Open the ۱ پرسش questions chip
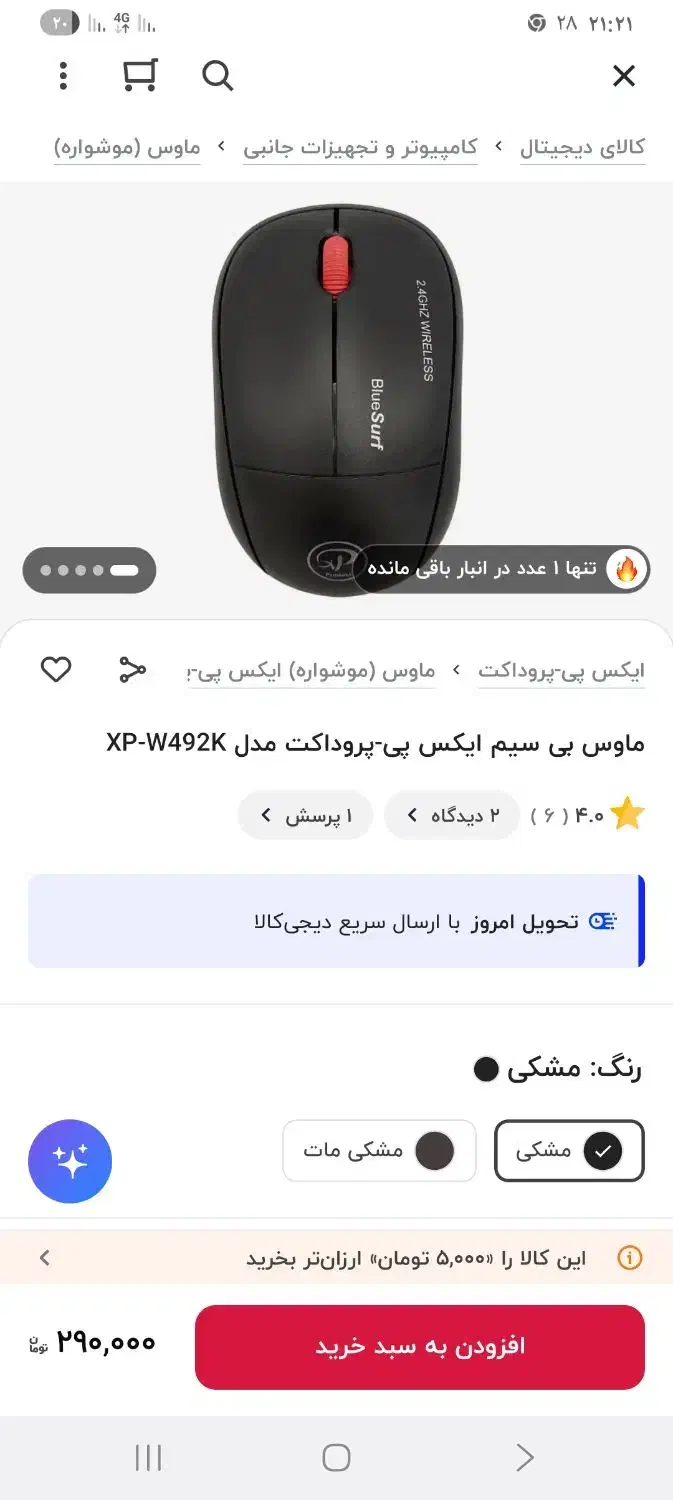This screenshot has width=673, height=1500. [x=305, y=815]
